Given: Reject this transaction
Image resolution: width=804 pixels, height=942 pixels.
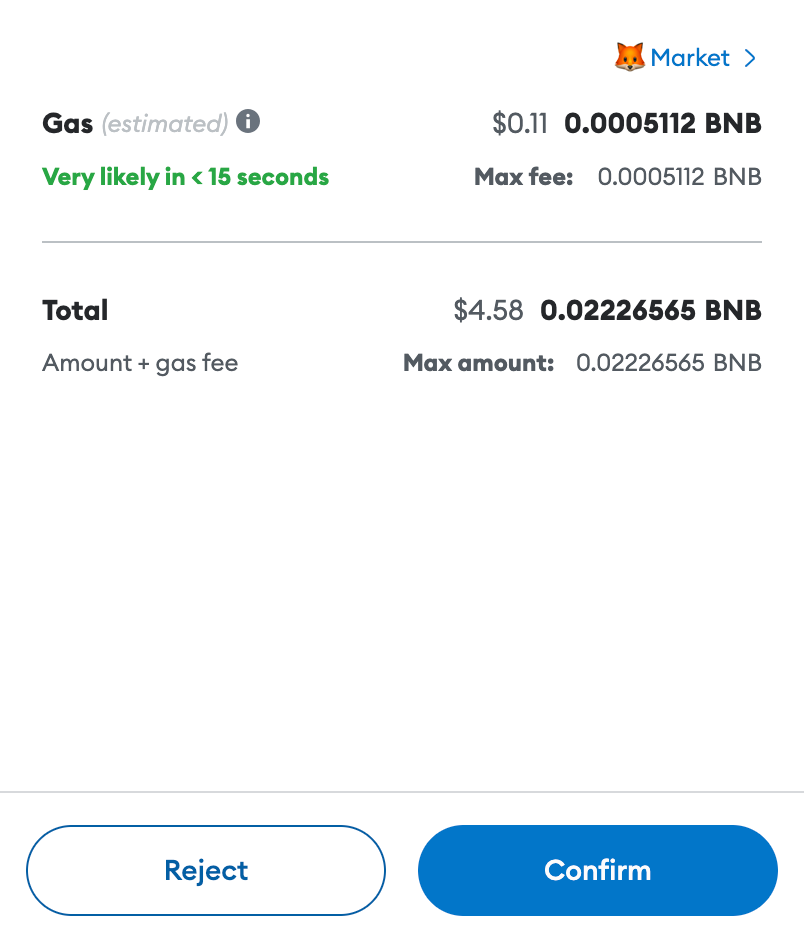Looking at the screenshot, I should (x=206, y=870).
